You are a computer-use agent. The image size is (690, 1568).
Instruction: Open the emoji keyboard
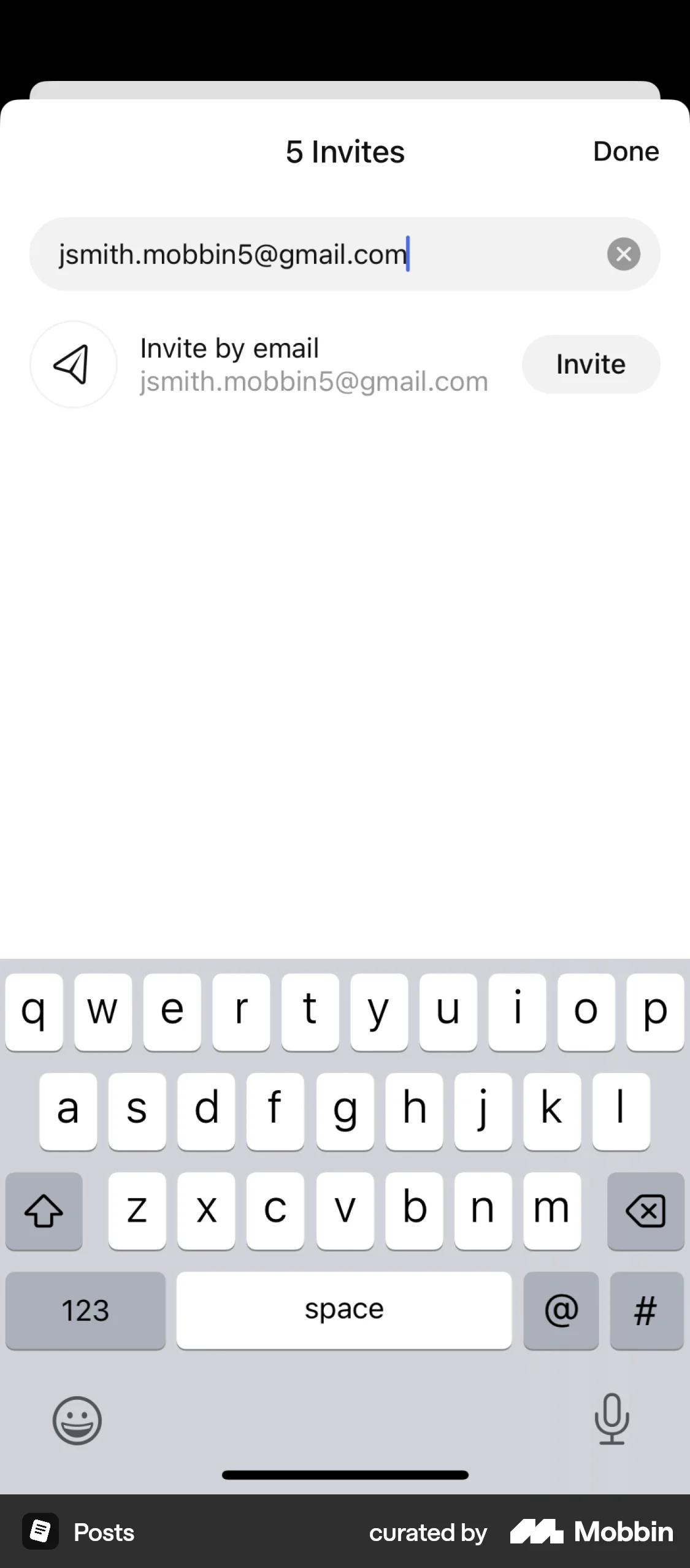77,1421
